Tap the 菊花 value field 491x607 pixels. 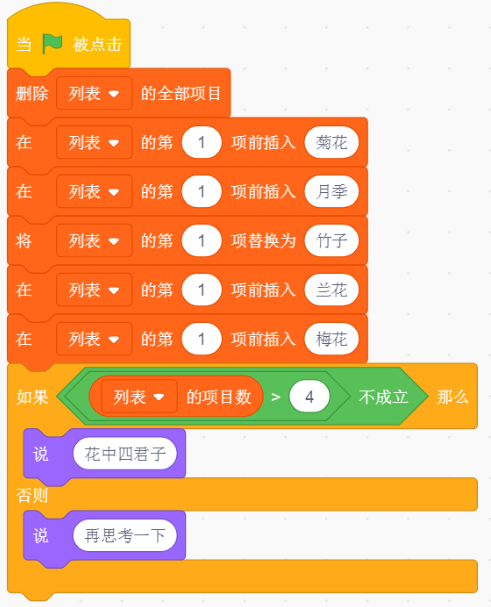(331, 142)
